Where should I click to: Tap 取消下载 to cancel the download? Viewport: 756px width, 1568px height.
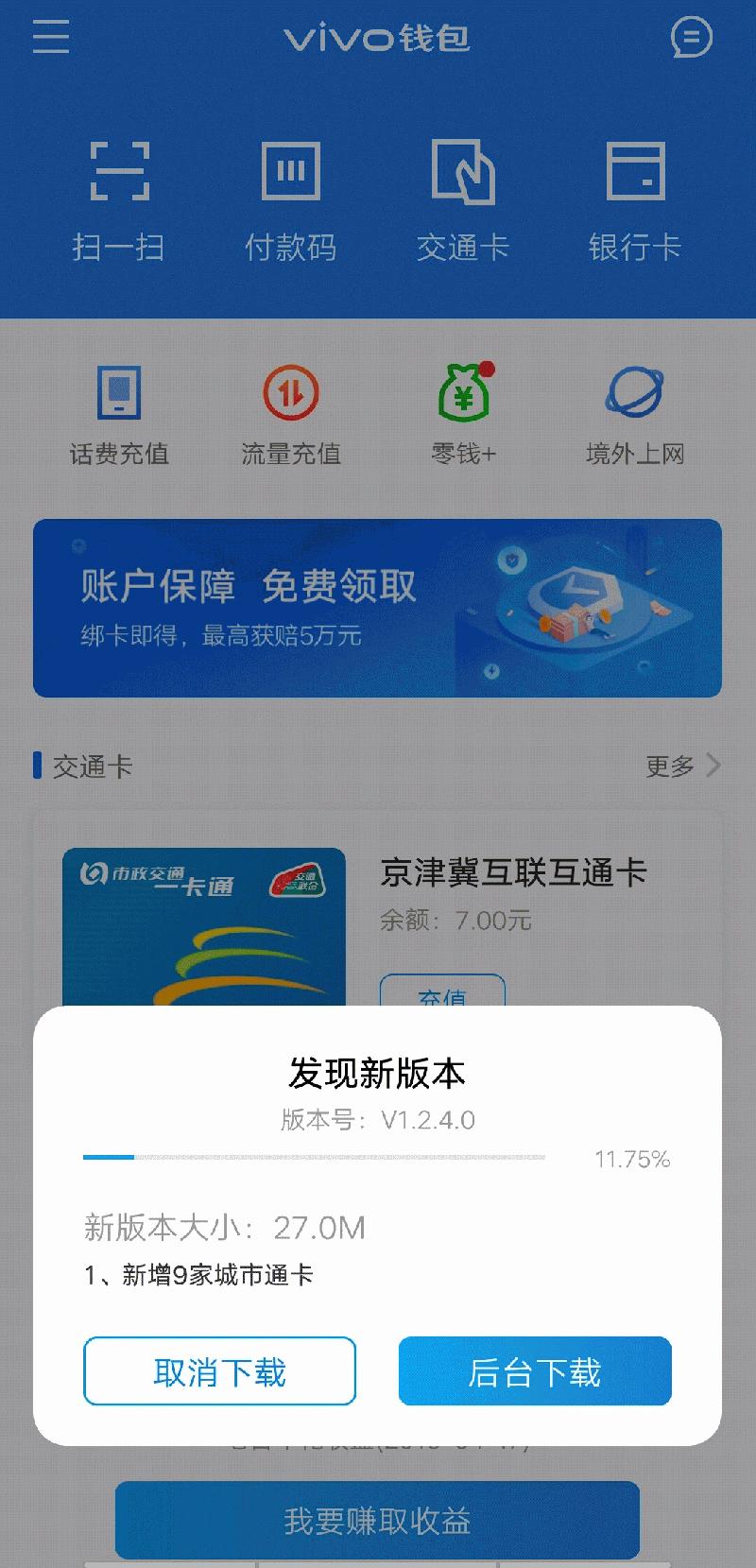219,1370
